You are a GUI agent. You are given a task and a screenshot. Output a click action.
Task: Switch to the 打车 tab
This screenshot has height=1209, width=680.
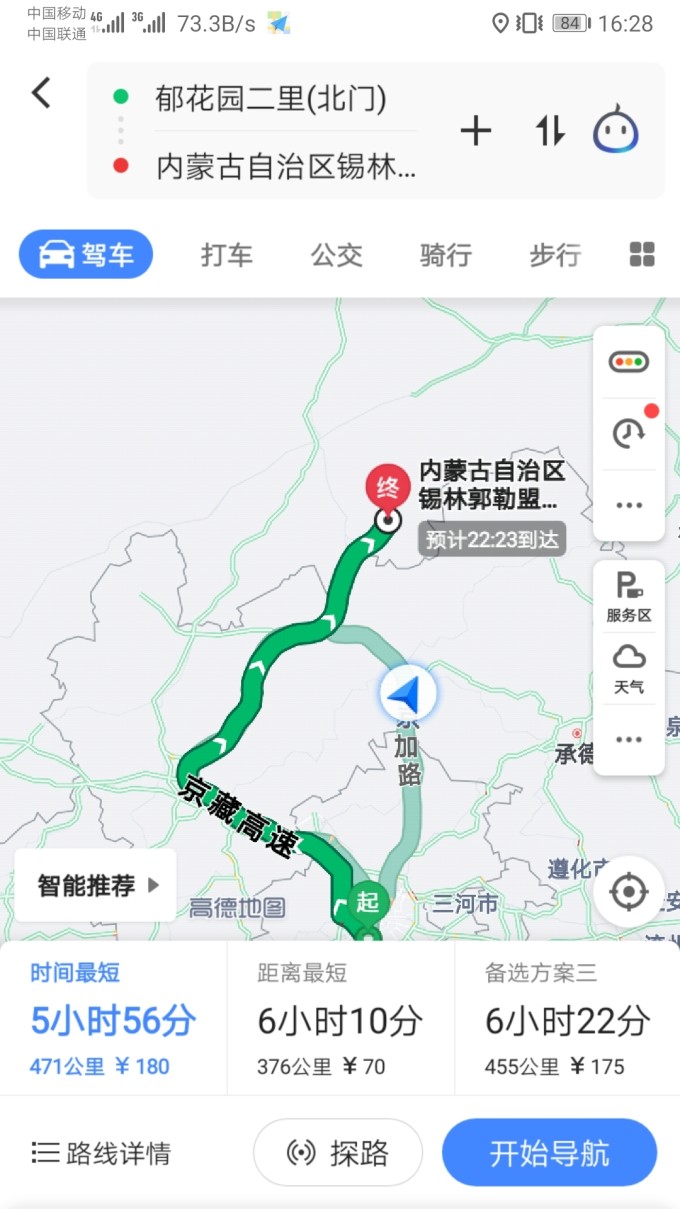pos(227,255)
